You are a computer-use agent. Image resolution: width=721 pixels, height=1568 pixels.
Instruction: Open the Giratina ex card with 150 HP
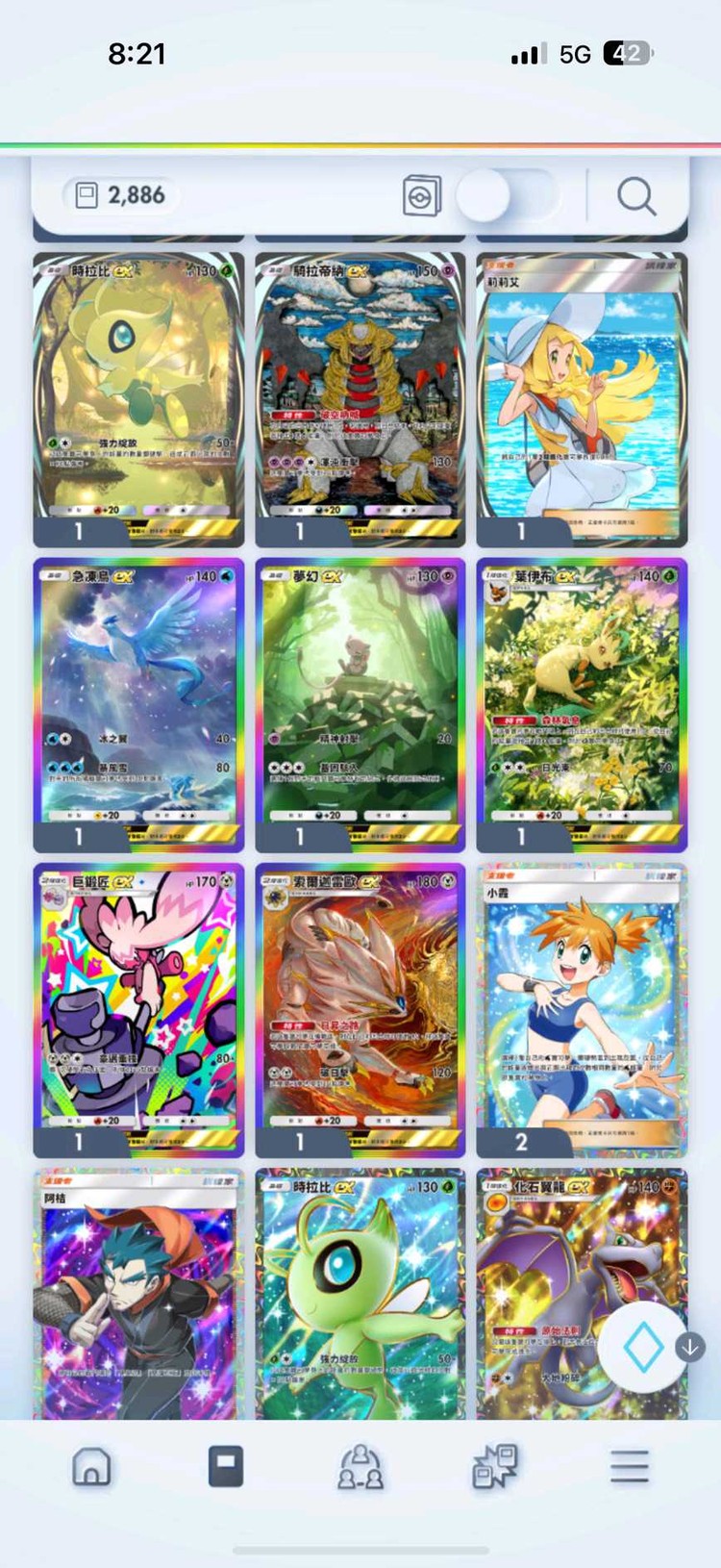click(x=360, y=394)
